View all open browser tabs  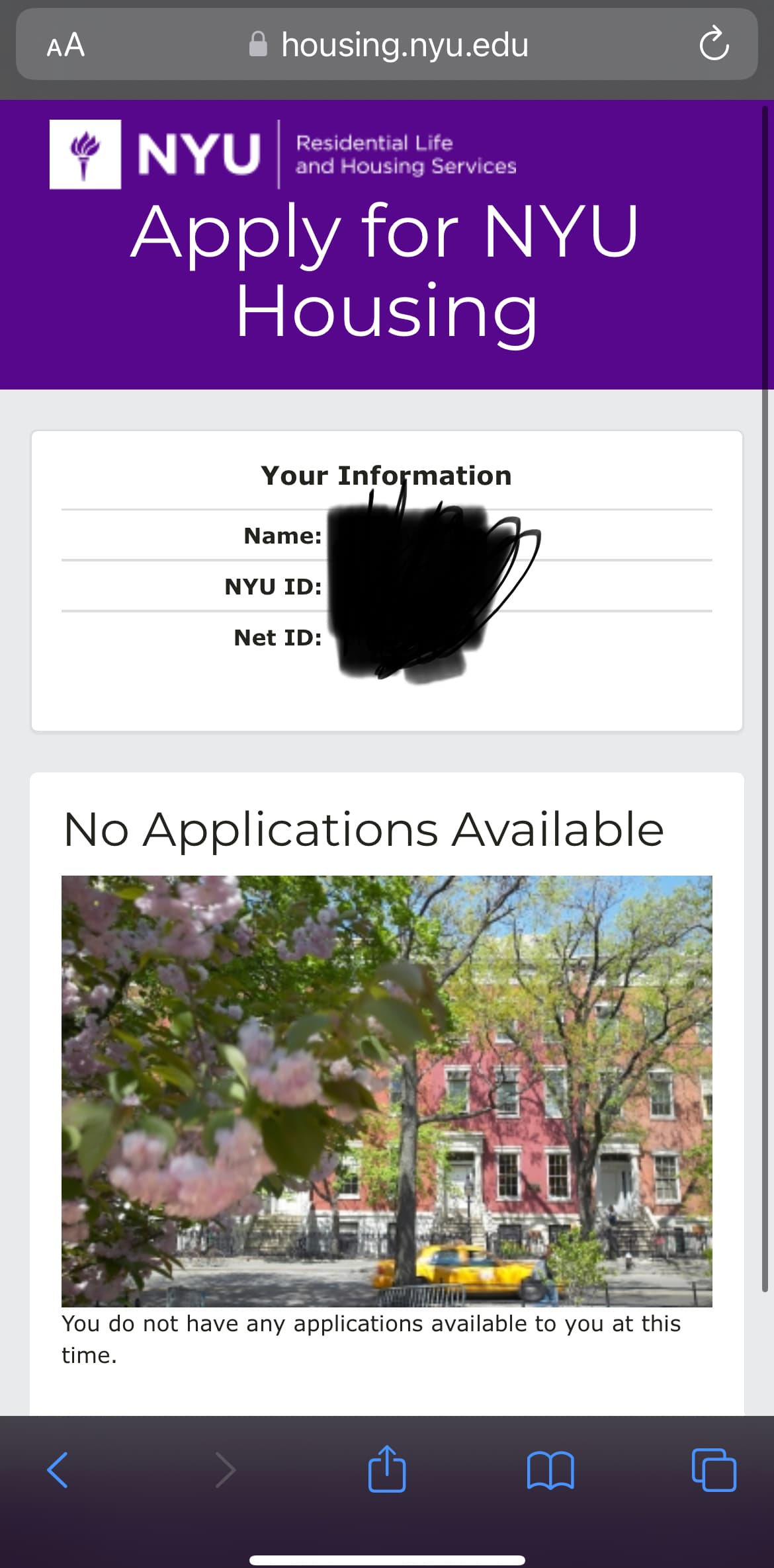tap(714, 1469)
